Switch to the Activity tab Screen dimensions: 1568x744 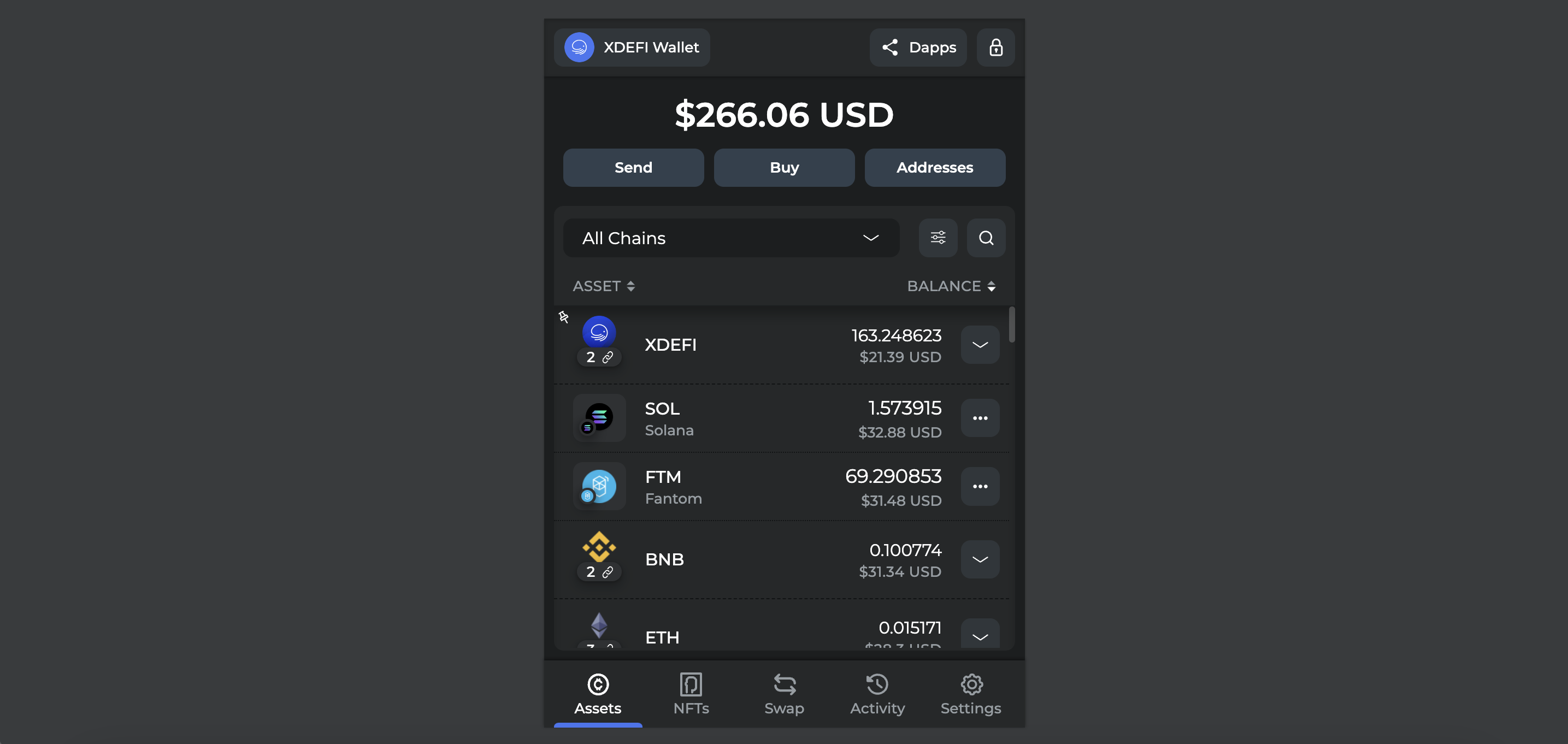877,693
